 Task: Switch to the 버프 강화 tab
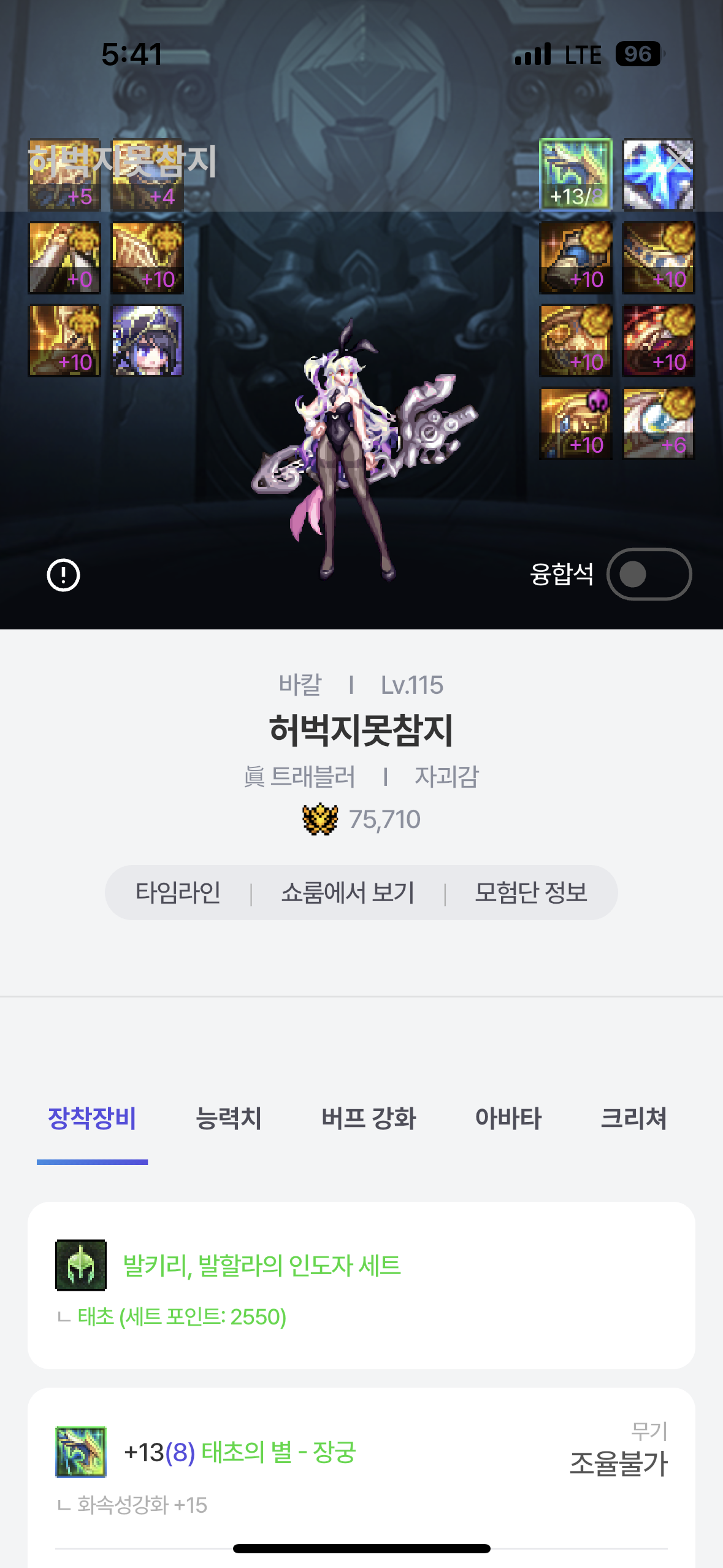pyautogui.click(x=369, y=1118)
